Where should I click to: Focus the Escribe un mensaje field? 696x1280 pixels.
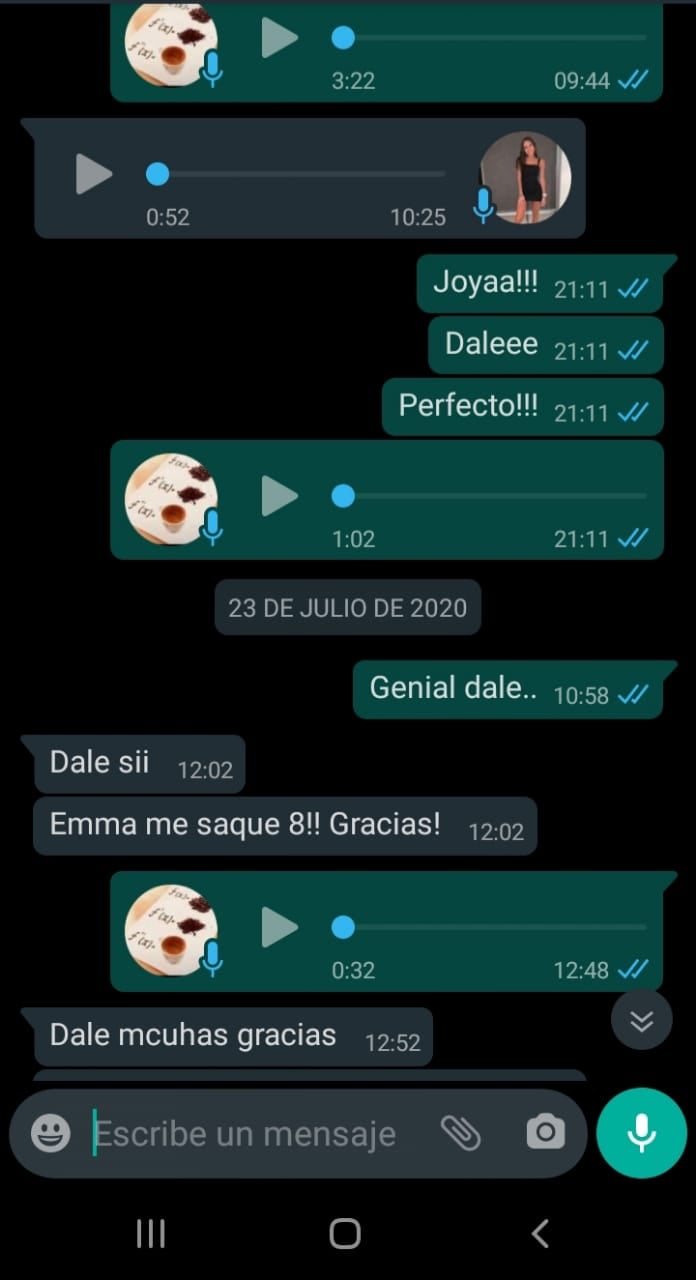(250, 1134)
